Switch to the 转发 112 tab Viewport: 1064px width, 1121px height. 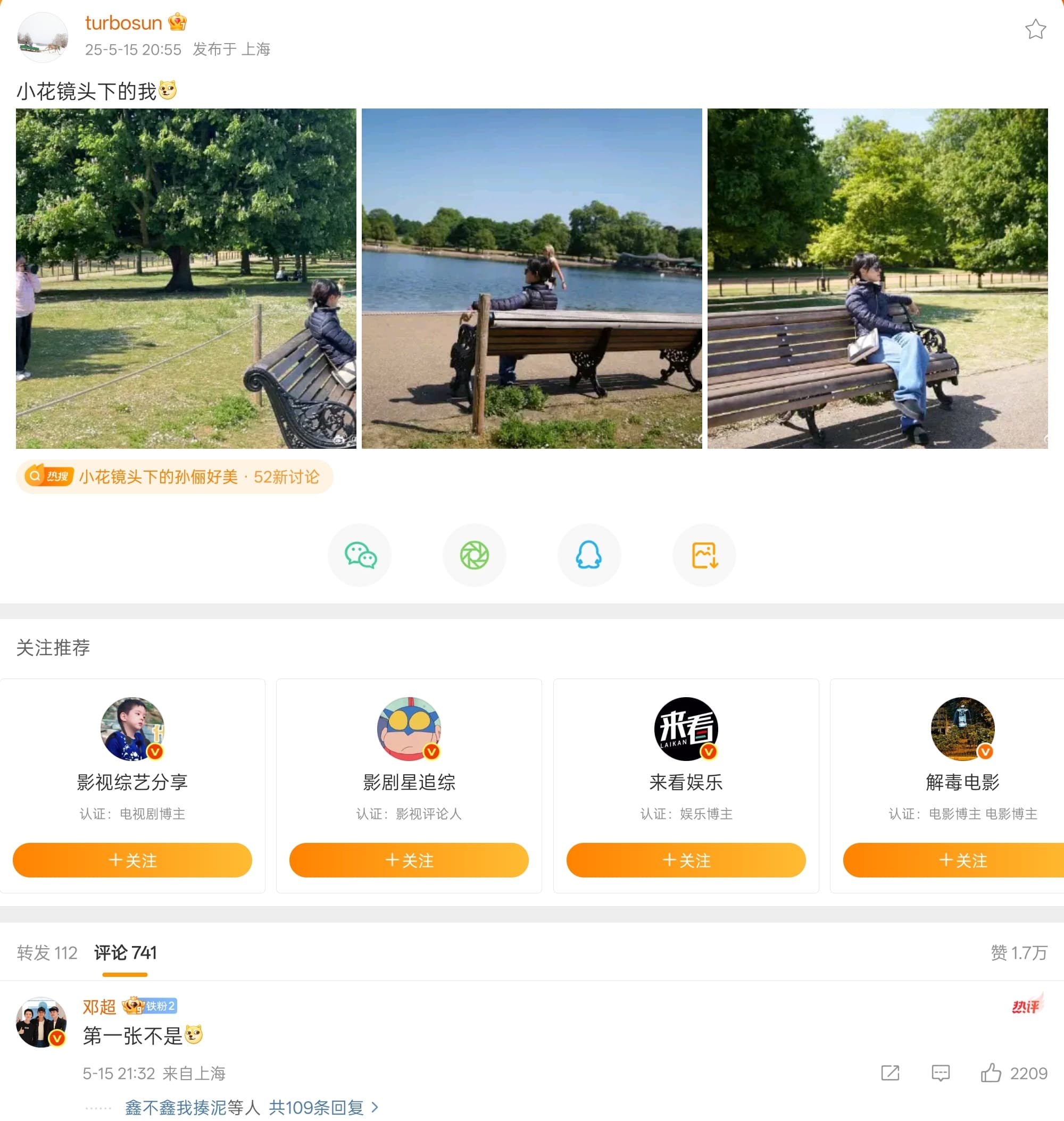(x=47, y=952)
